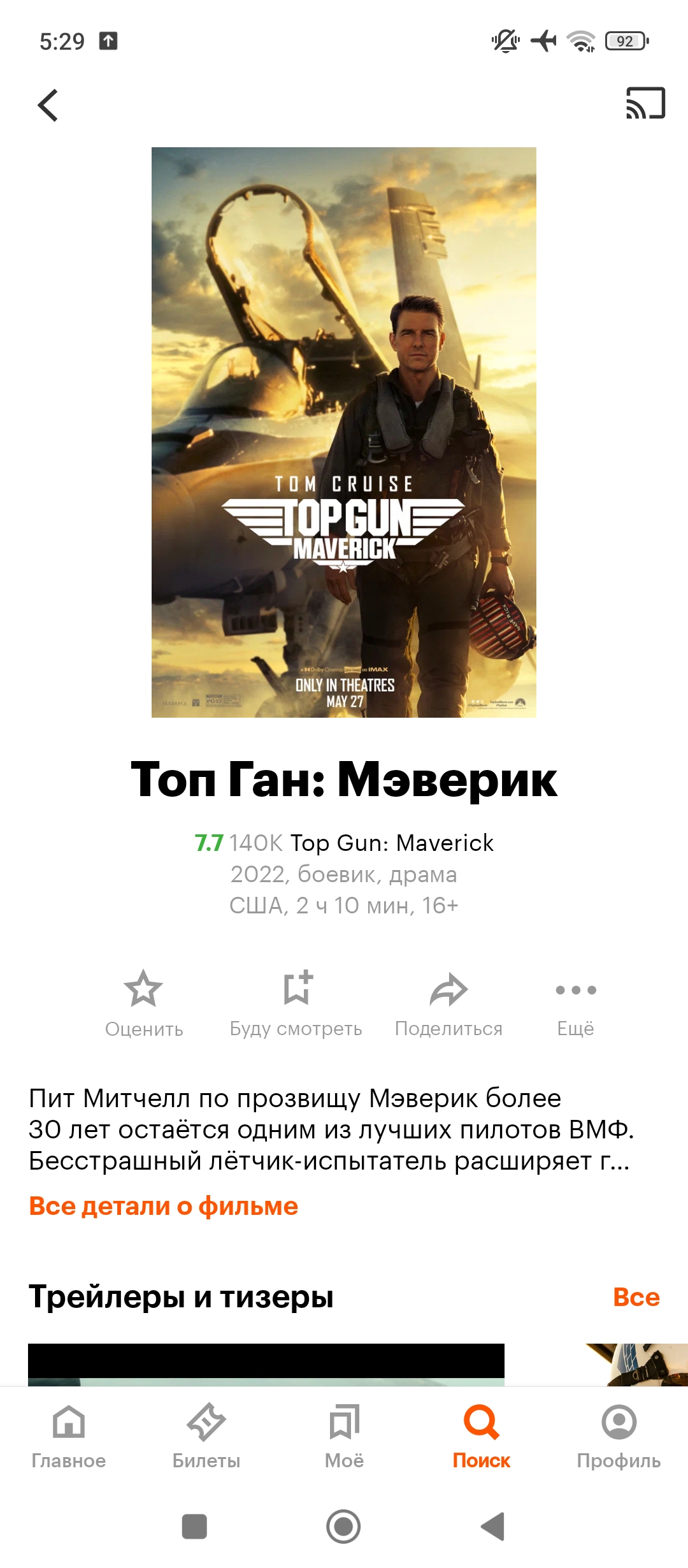Screen dimensions: 688x1568
Task: Open the Ещё more options menu
Action: (576, 1004)
